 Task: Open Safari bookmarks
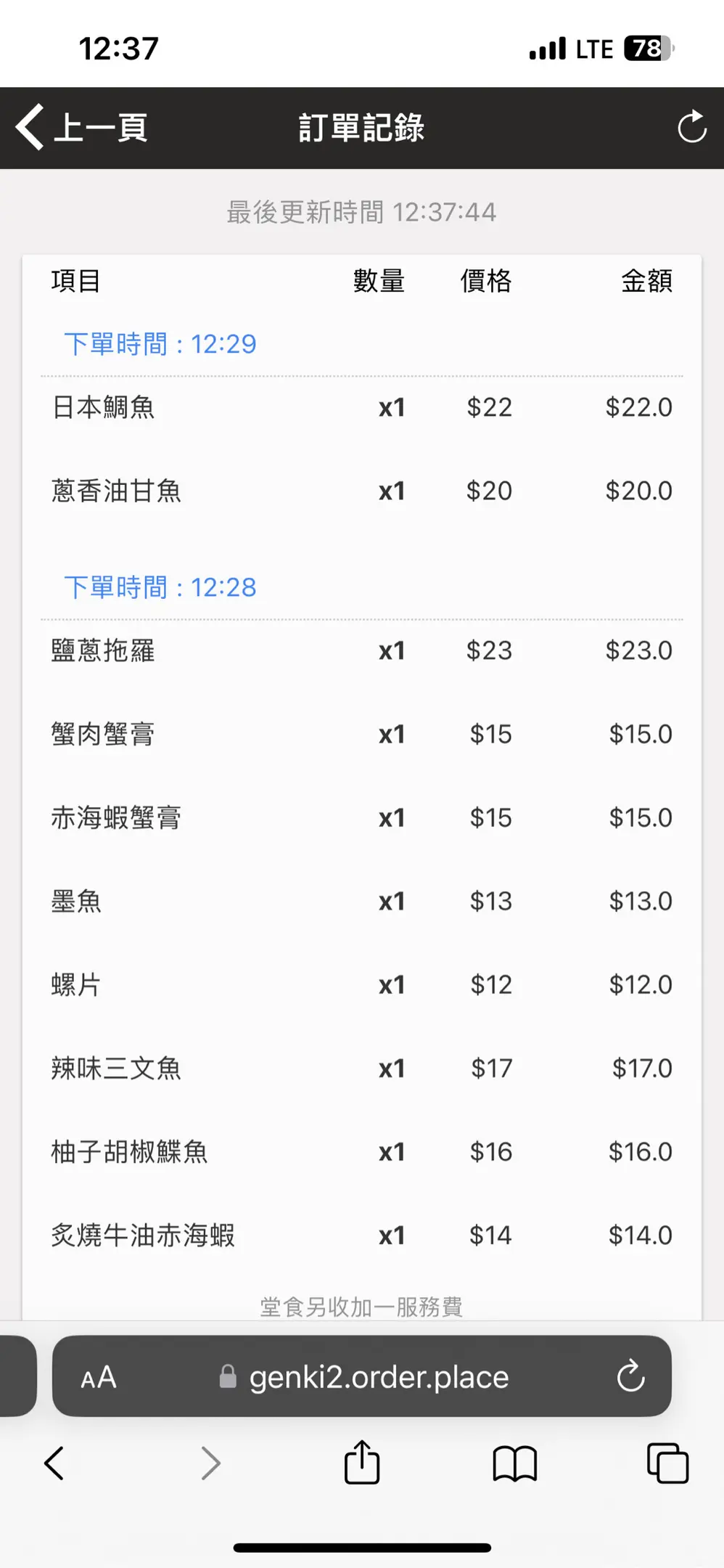(x=514, y=1463)
